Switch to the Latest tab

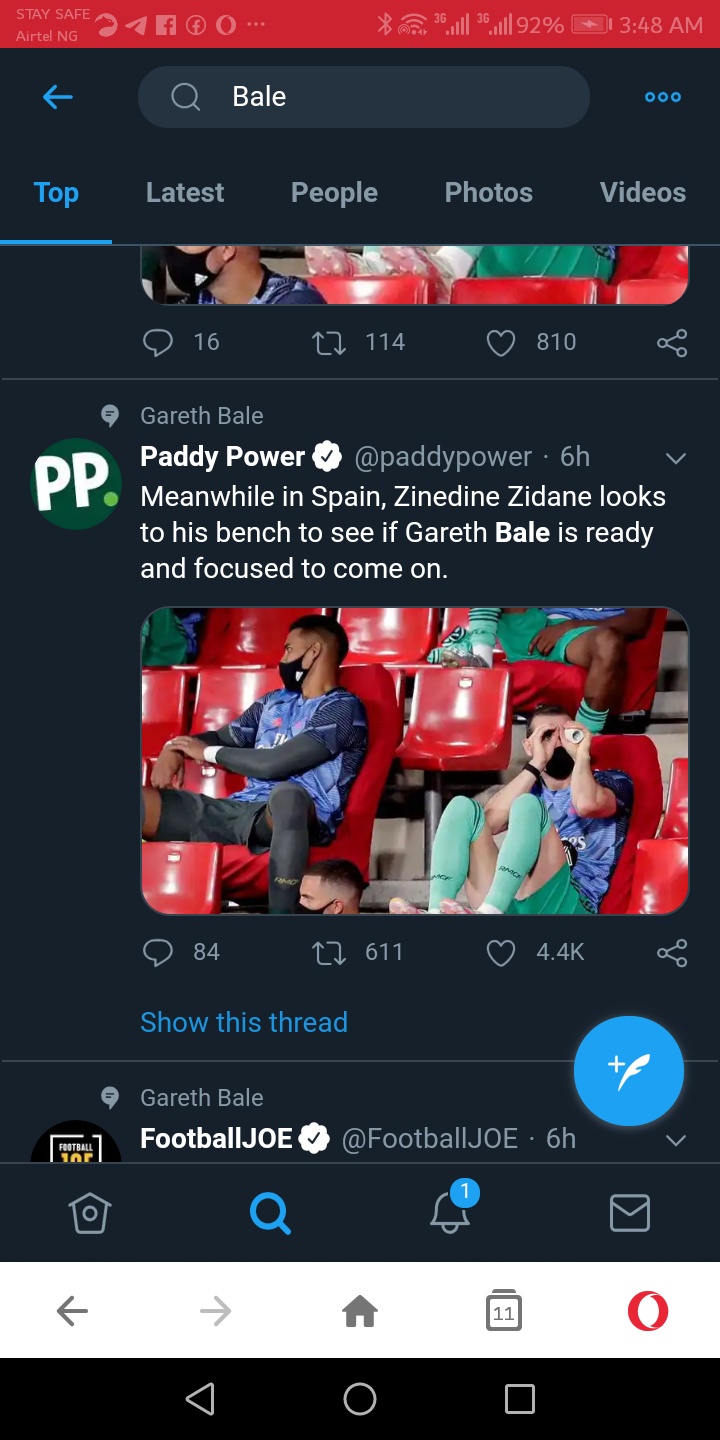click(185, 193)
